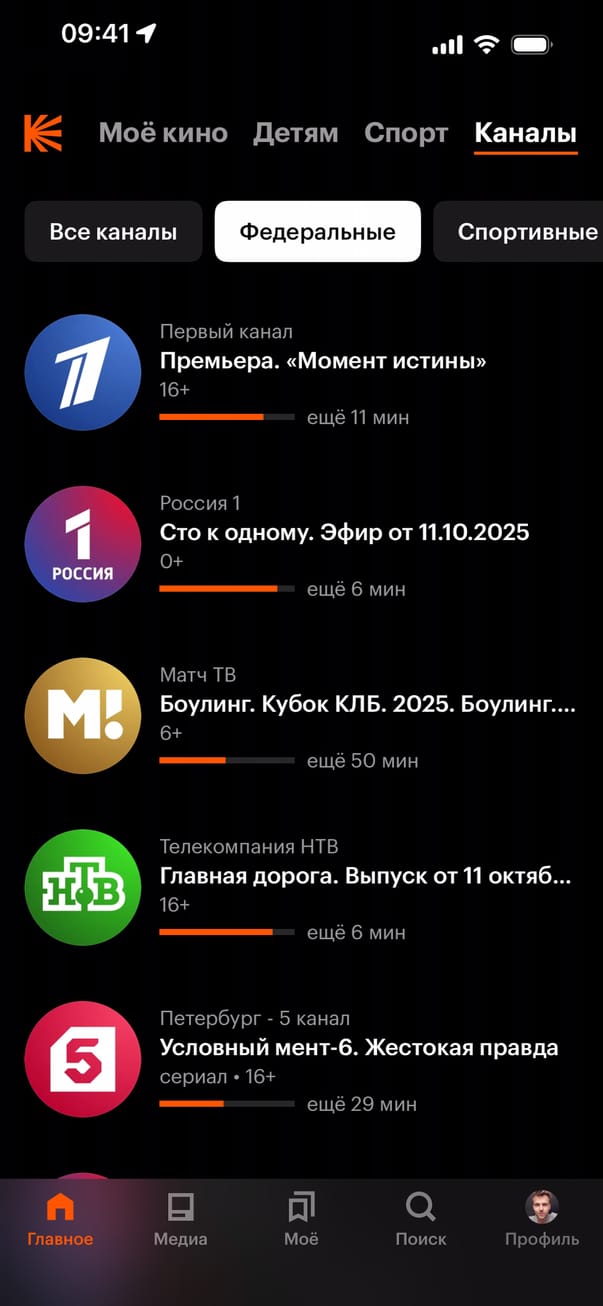Open the Детям tab
This screenshot has height=1306, width=603.
pyautogui.click(x=295, y=133)
